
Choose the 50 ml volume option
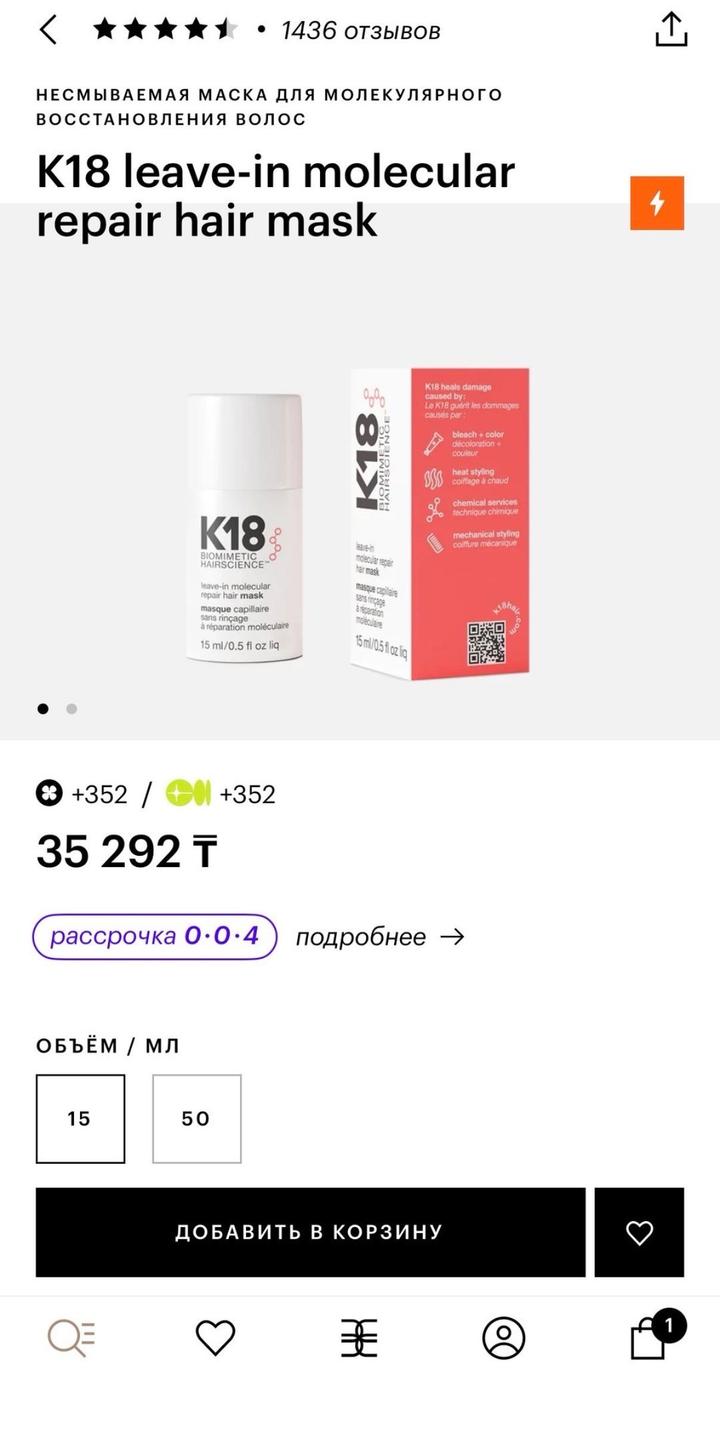pyautogui.click(x=196, y=1119)
